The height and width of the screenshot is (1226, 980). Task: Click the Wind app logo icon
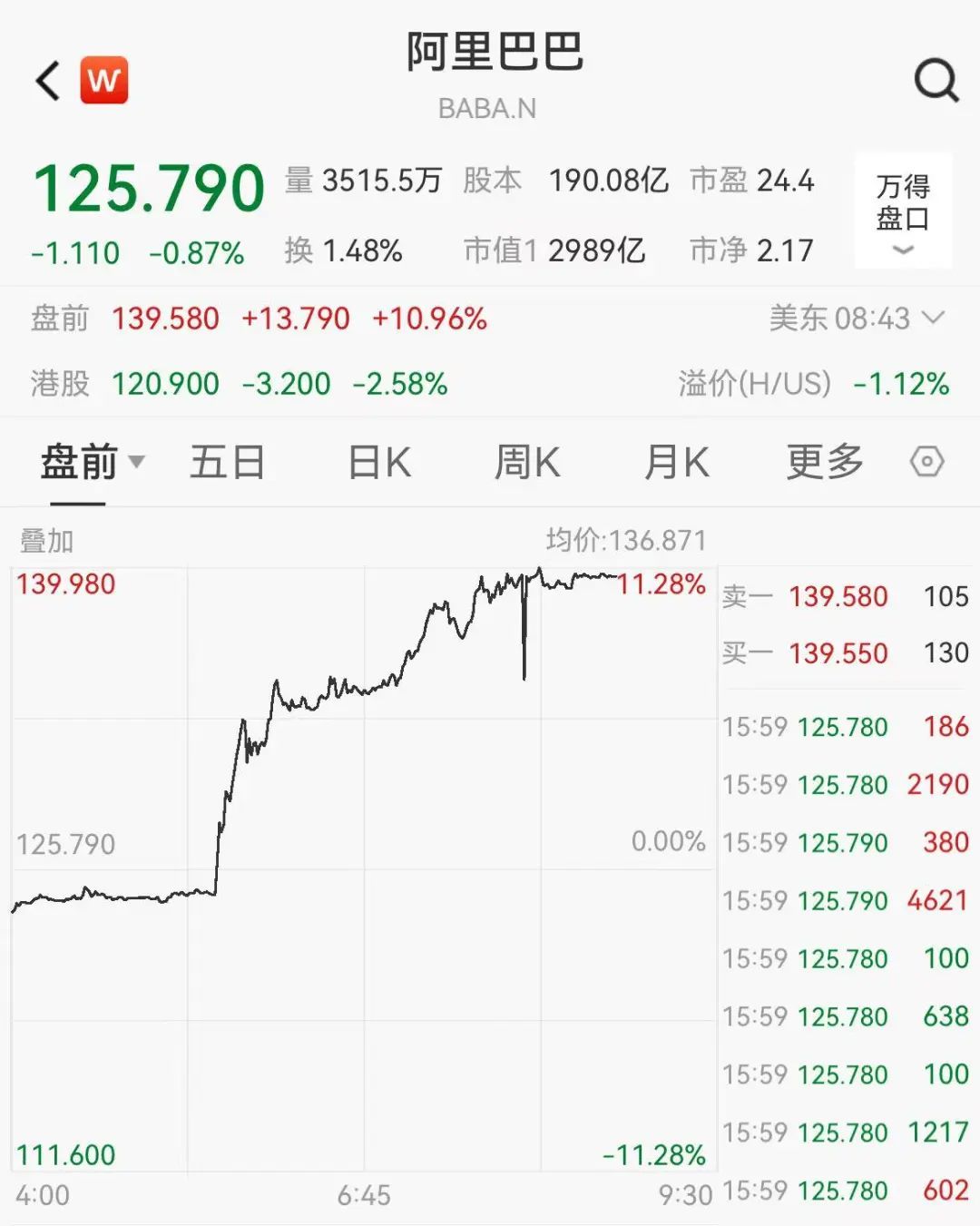point(103,80)
